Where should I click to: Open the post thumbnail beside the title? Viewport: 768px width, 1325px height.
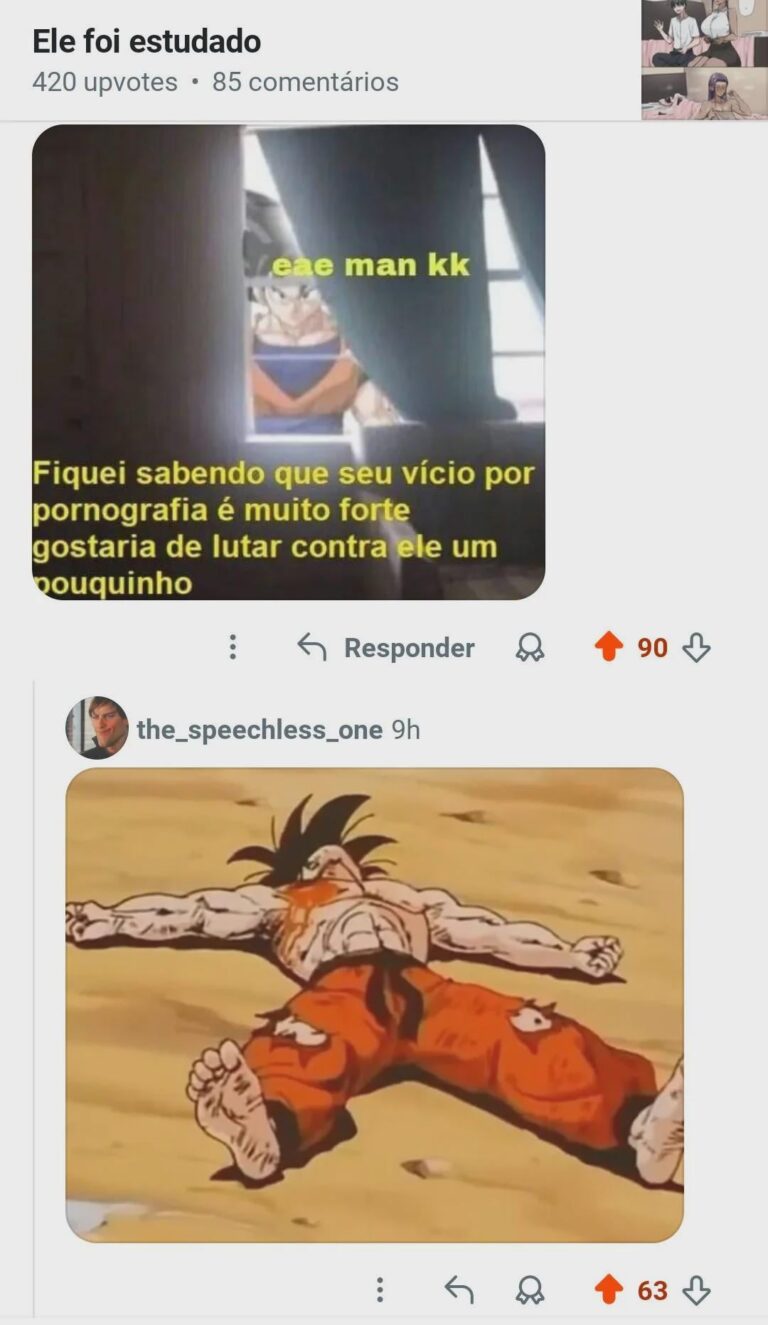click(704, 59)
